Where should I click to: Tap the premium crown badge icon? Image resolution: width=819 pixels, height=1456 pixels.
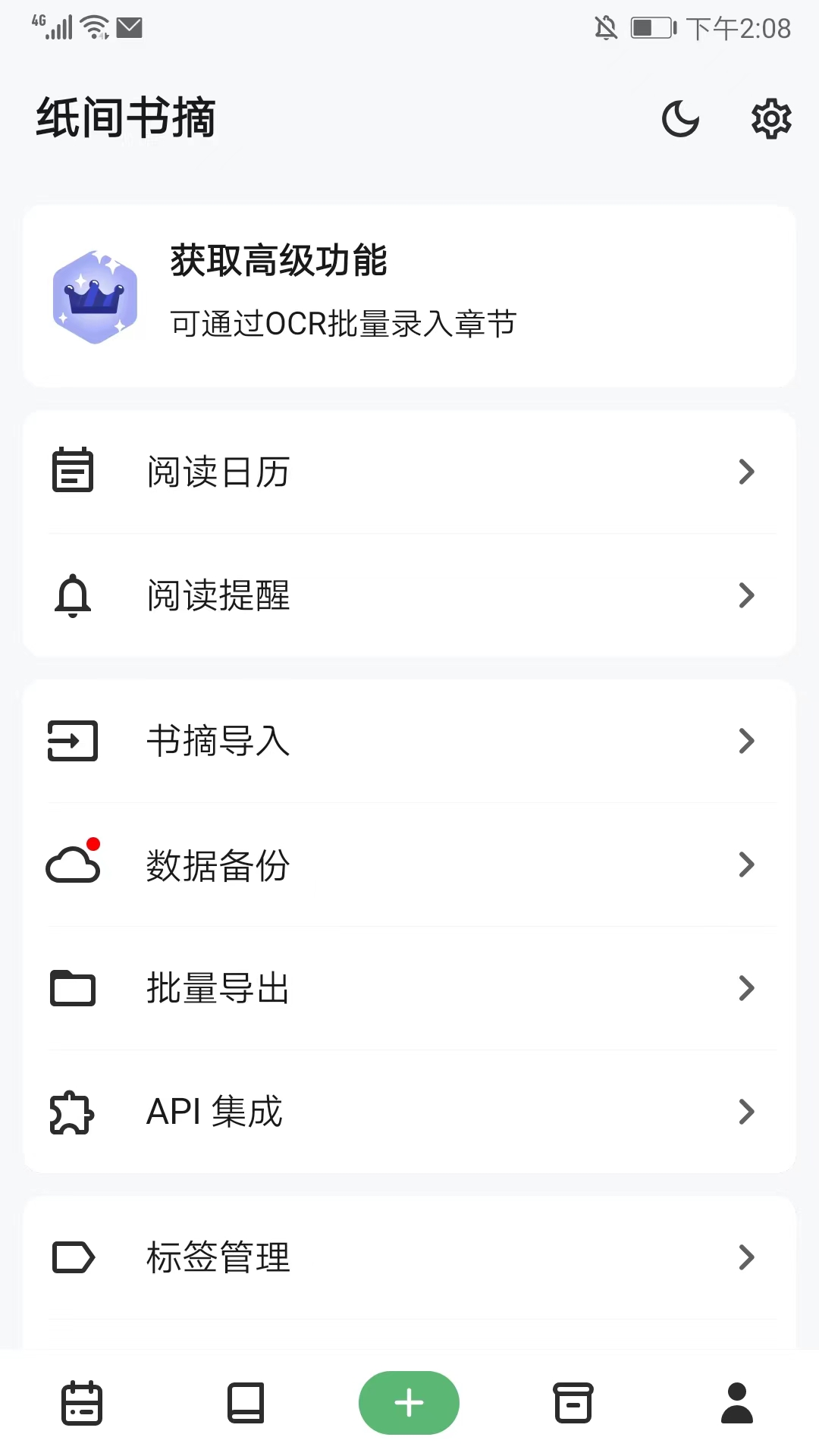[95, 296]
